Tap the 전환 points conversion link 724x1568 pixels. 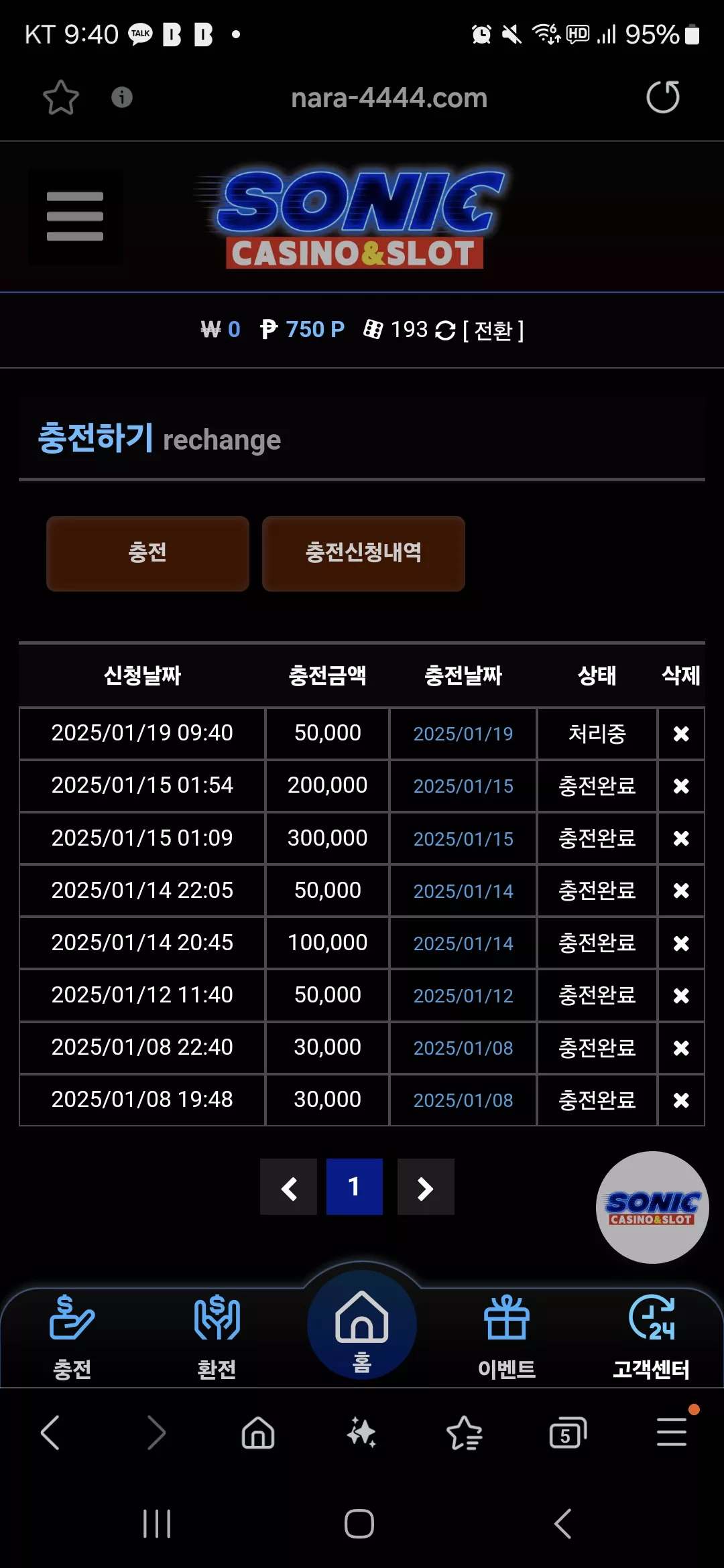[493, 330]
